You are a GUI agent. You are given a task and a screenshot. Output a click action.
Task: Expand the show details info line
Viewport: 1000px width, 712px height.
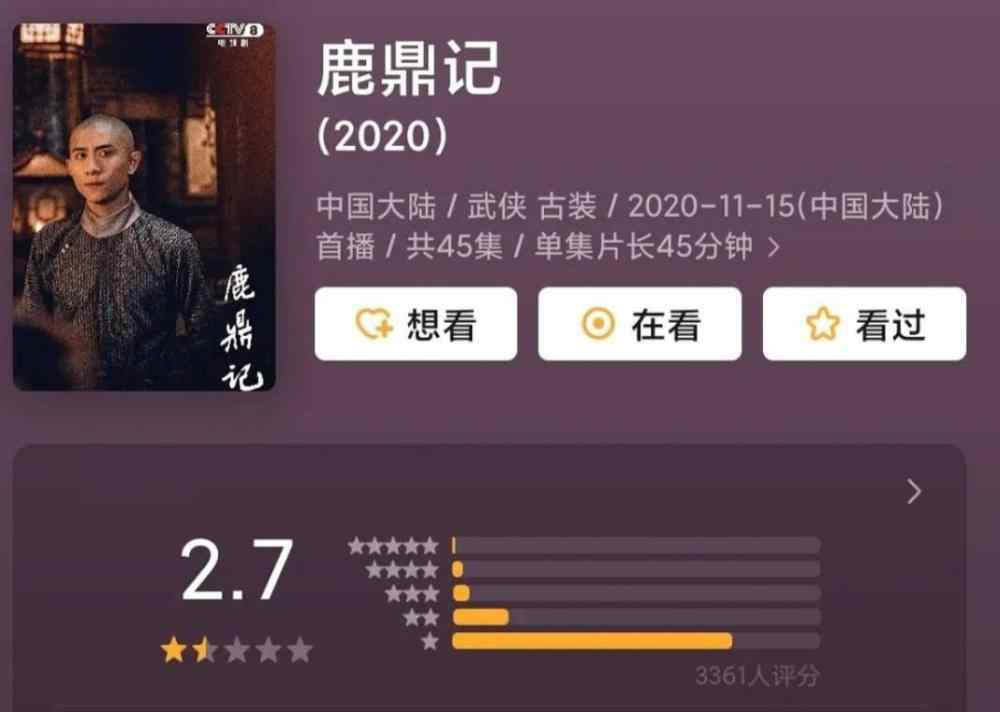click(x=772, y=246)
